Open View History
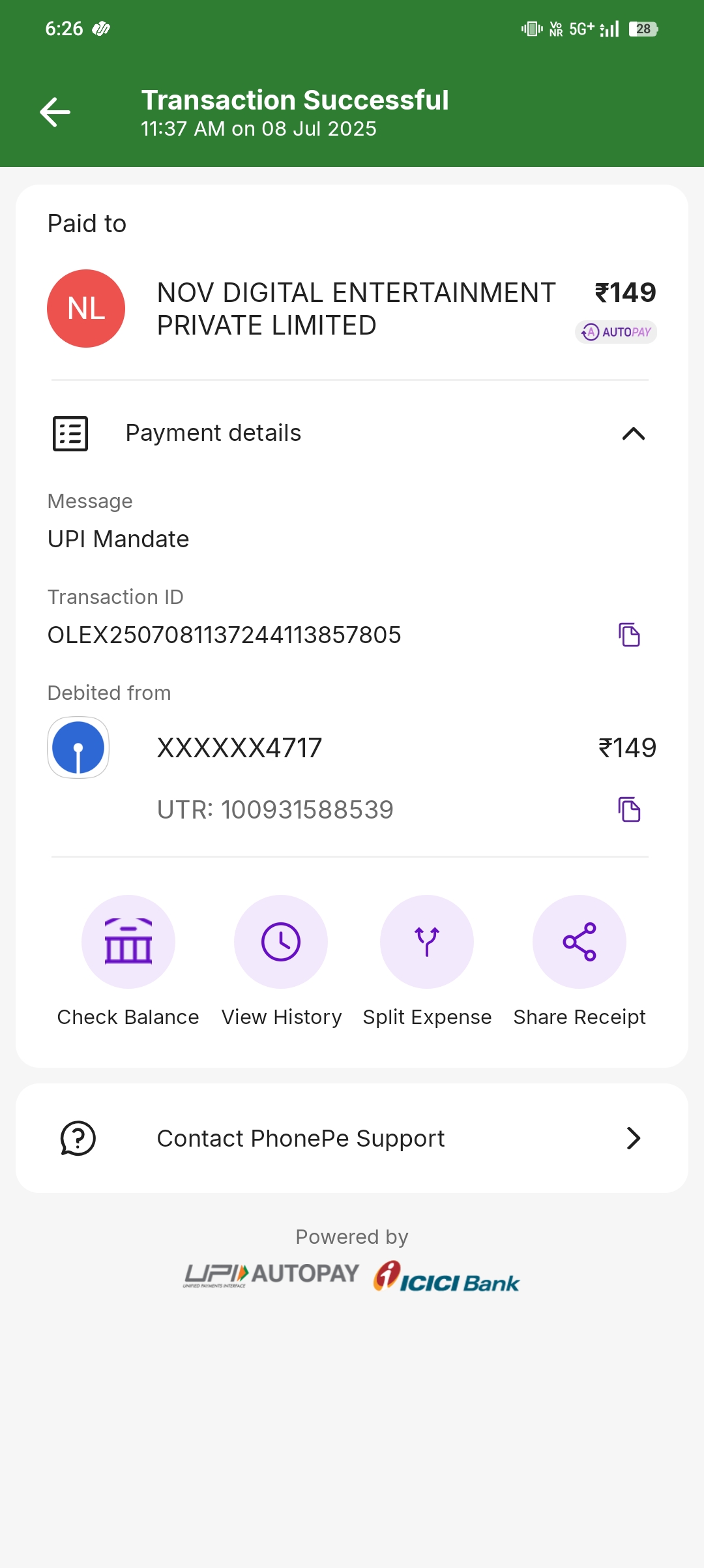Image resolution: width=704 pixels, height=1568 pixels. [281, 942]
